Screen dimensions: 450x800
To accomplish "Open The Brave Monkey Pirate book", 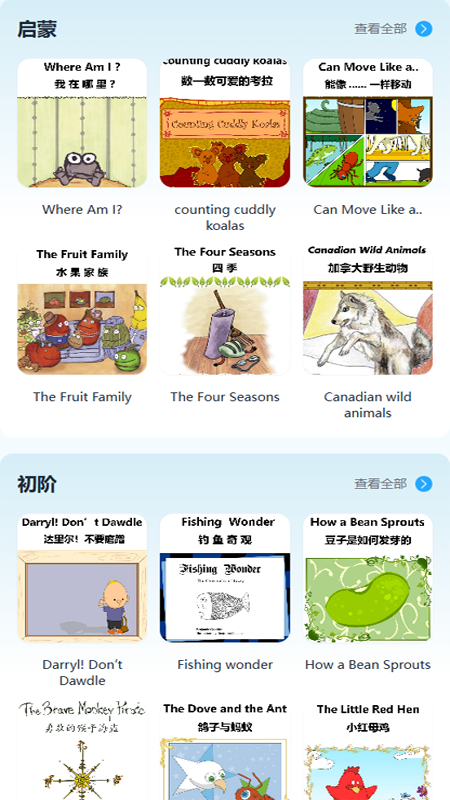I will [x=82, y=751].
